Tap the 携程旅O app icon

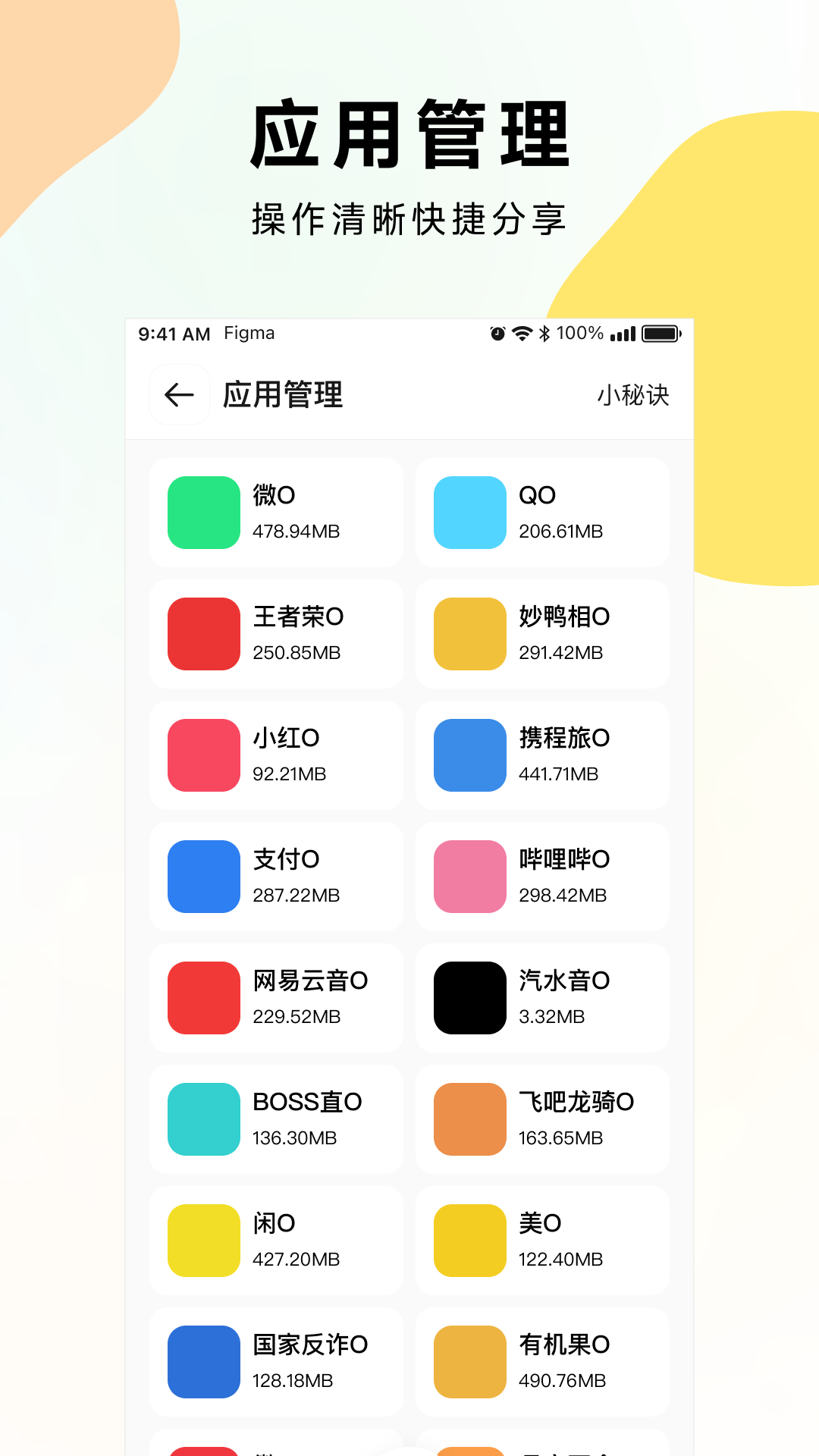(x=469, y=755)
